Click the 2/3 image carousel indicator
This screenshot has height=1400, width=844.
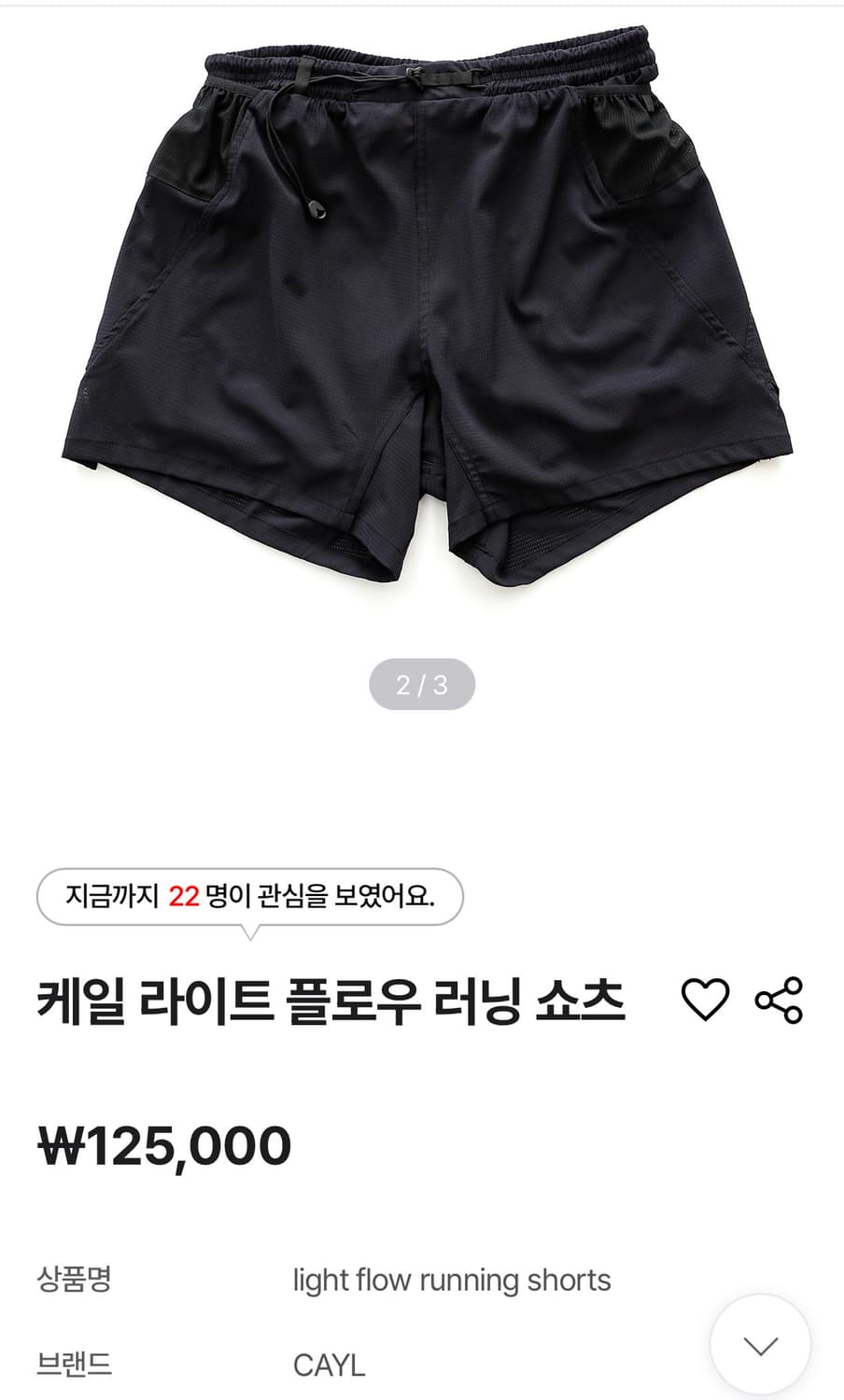point(422,685)
